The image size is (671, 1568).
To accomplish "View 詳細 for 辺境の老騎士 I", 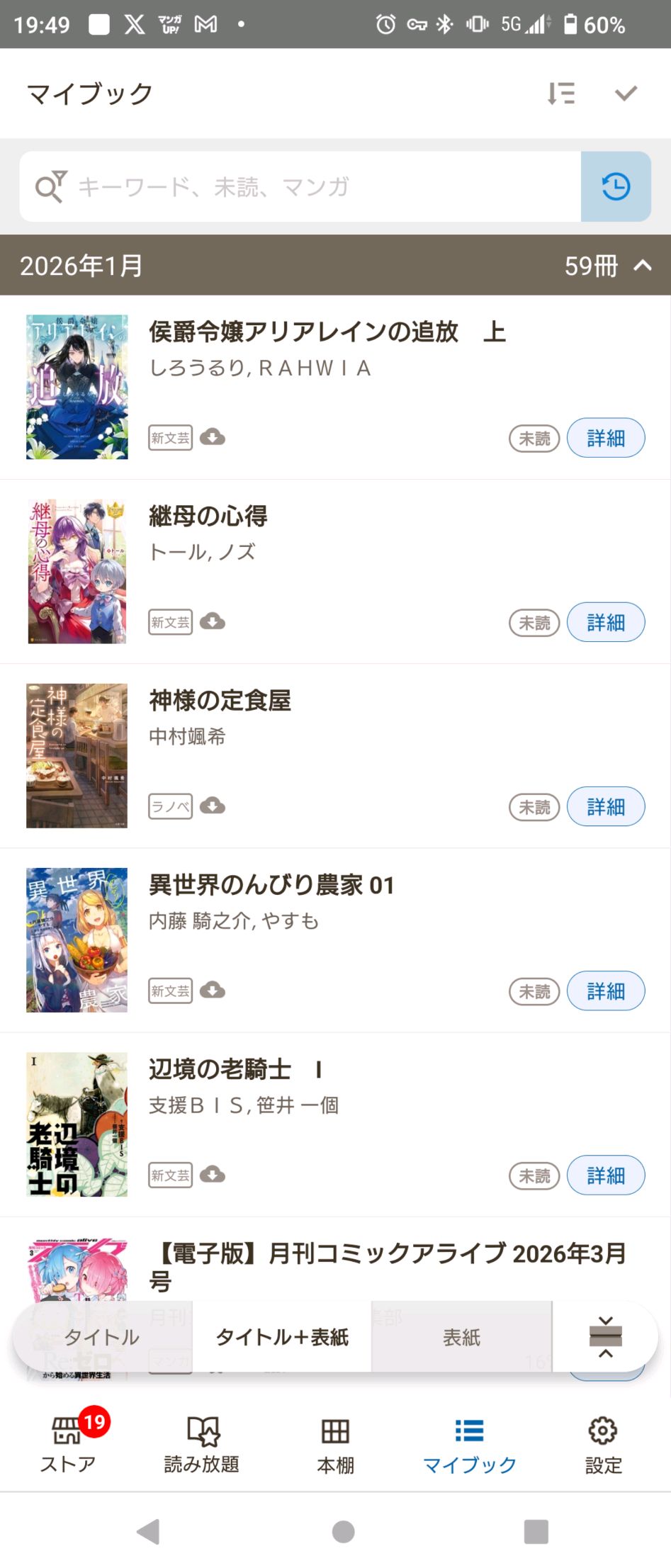I will (605, 1175).
